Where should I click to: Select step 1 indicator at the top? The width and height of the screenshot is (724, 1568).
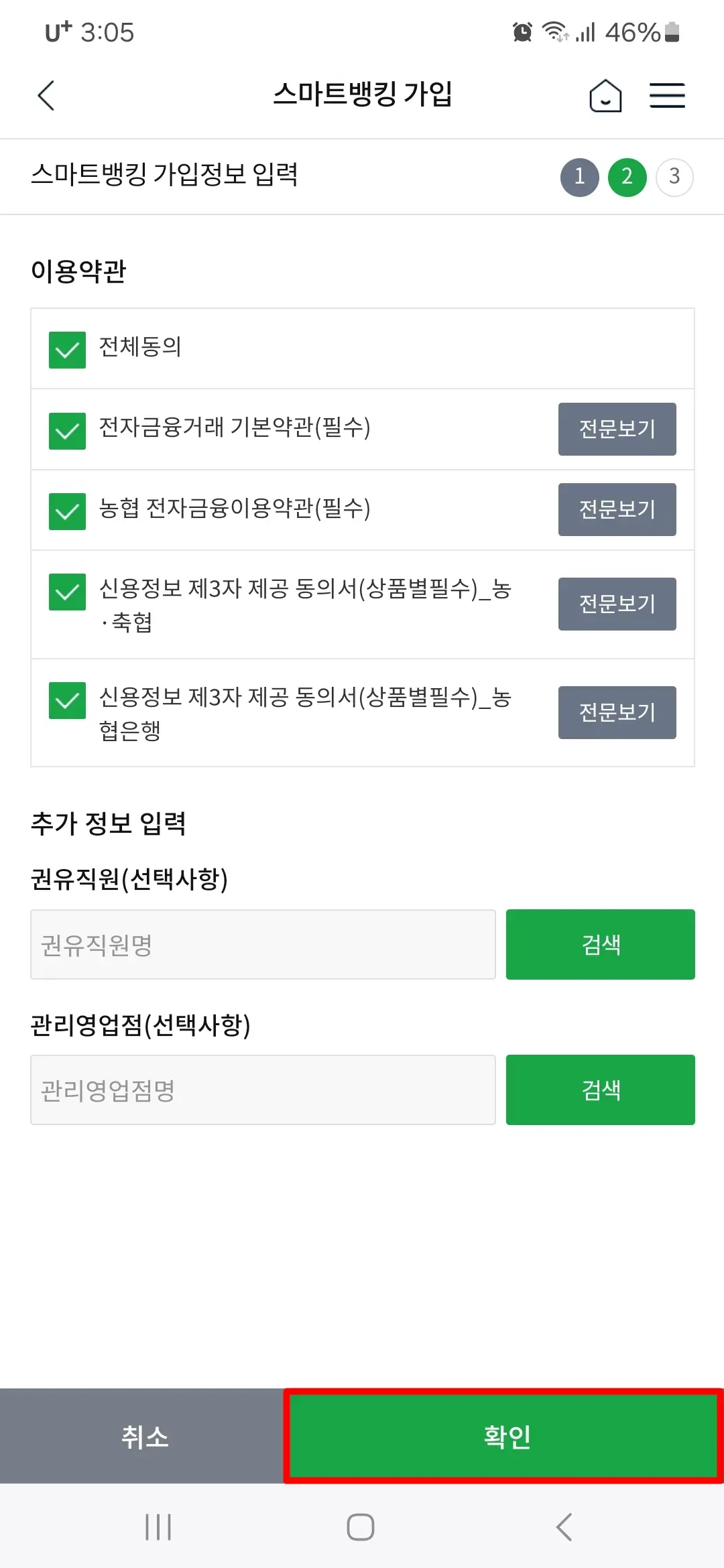[579, 176]
